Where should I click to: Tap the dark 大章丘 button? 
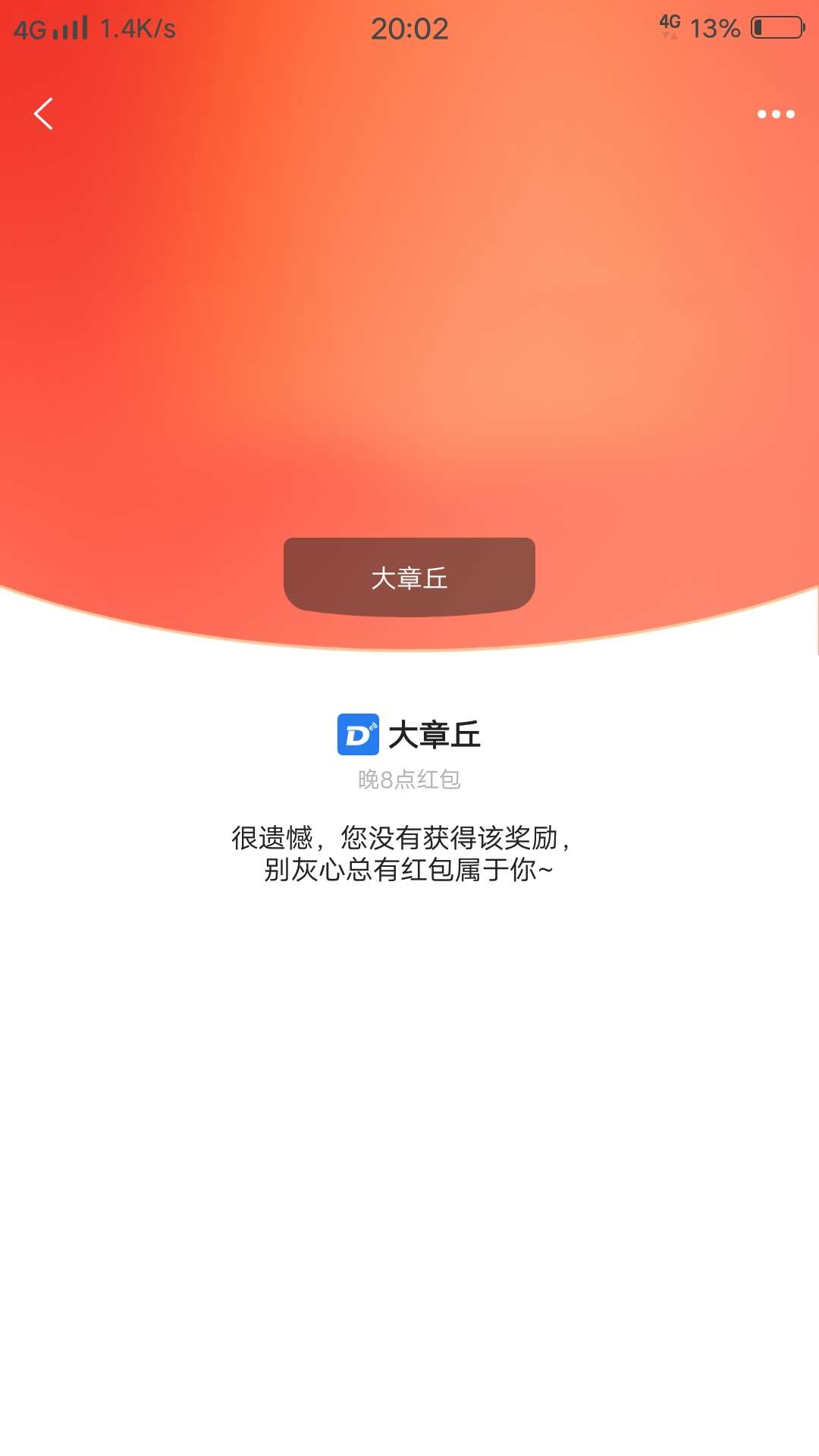pos(409,577)
